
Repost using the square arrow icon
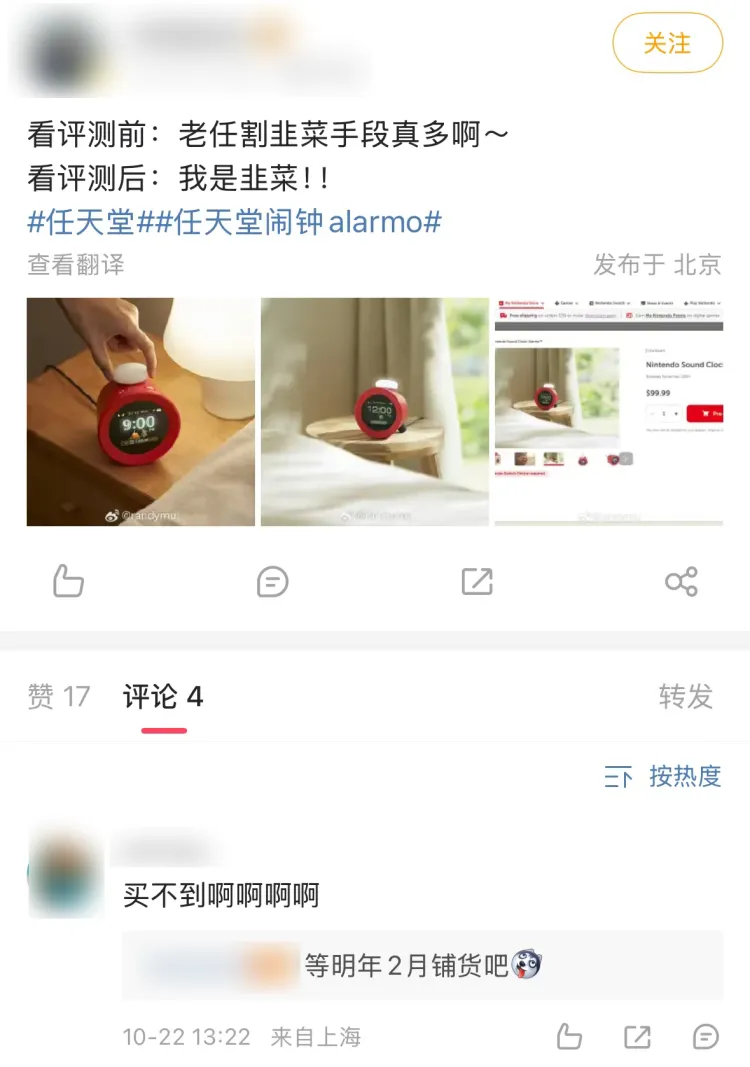(477, 581)
